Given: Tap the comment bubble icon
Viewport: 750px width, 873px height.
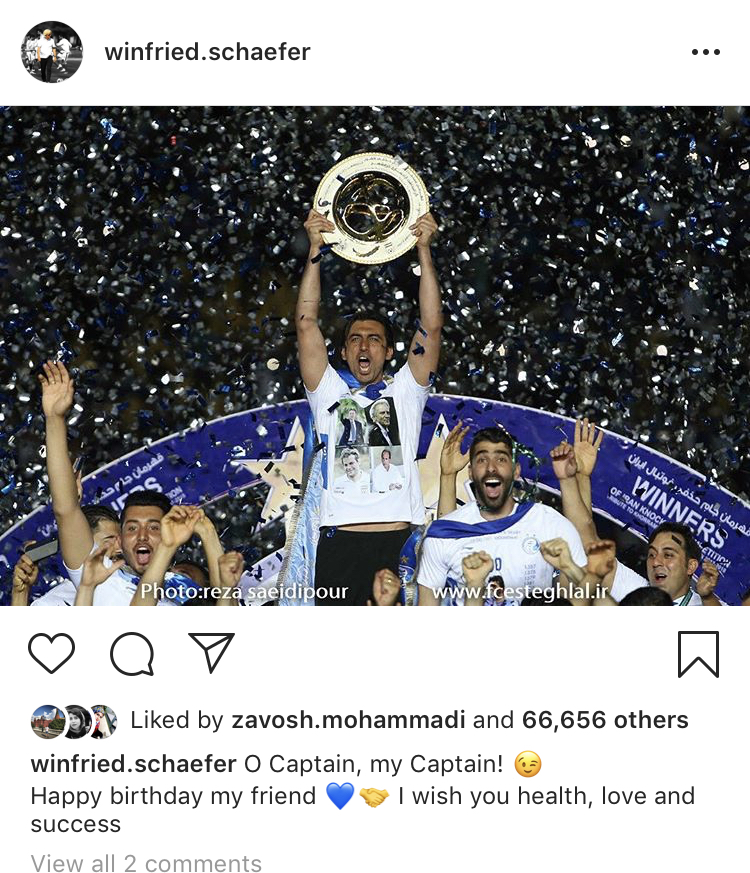Looking at the screenshot, I should click(x=131, y=655).
